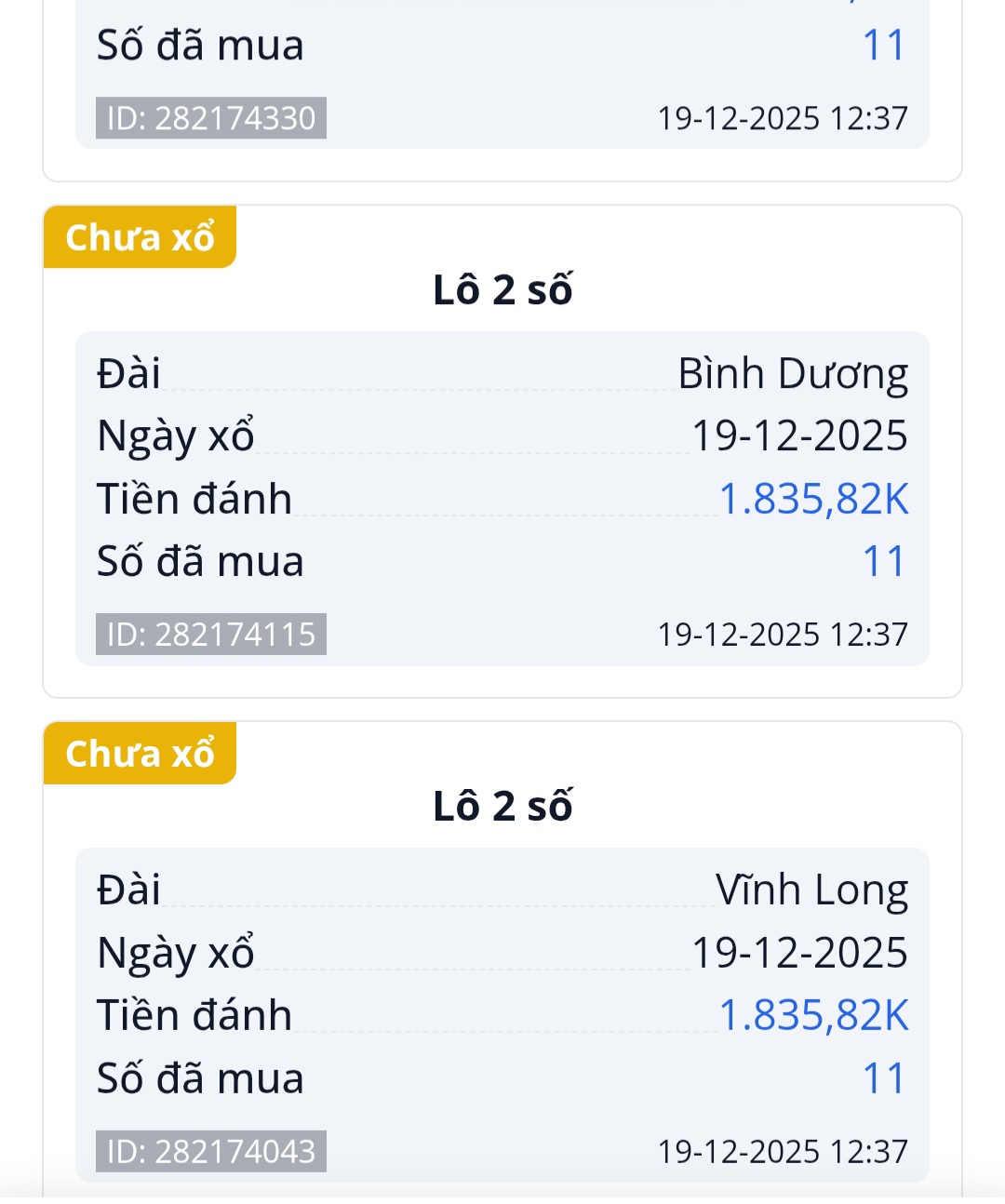The height and width of the screenshot is (1204, 1005).
Task: Open the Vĩnh Long Lô 2 số bet card
Action: [502, 959]
